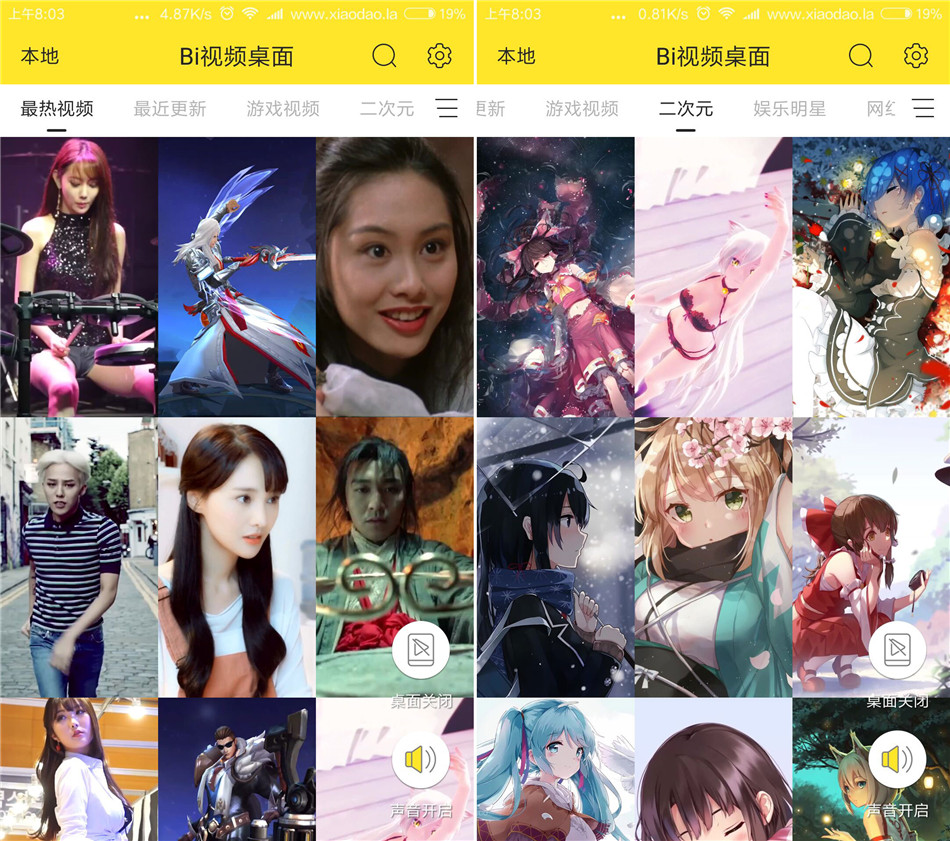Screen dimensions: 950x841
Task: Select the 娱乐明星 tab
Action: 789,109
